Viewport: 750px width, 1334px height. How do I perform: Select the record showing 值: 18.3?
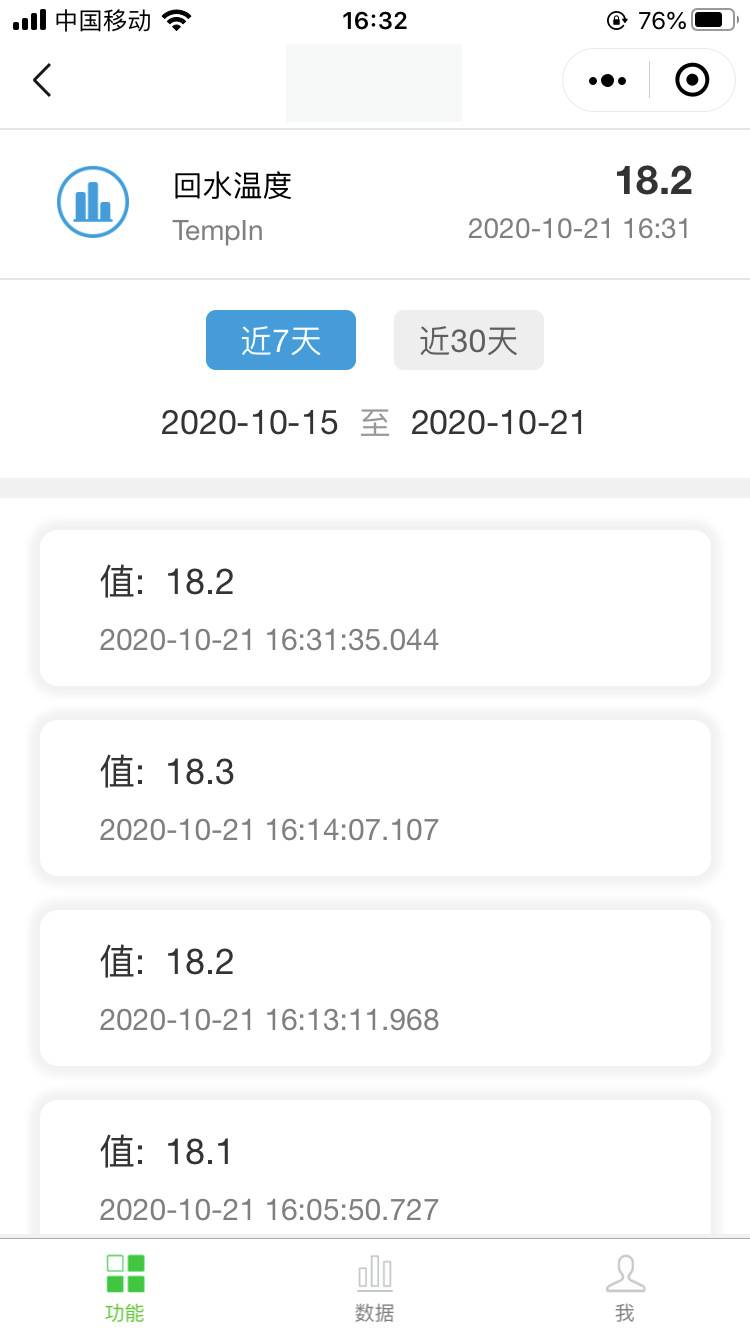pyautogui.click(x=374, y=797)
